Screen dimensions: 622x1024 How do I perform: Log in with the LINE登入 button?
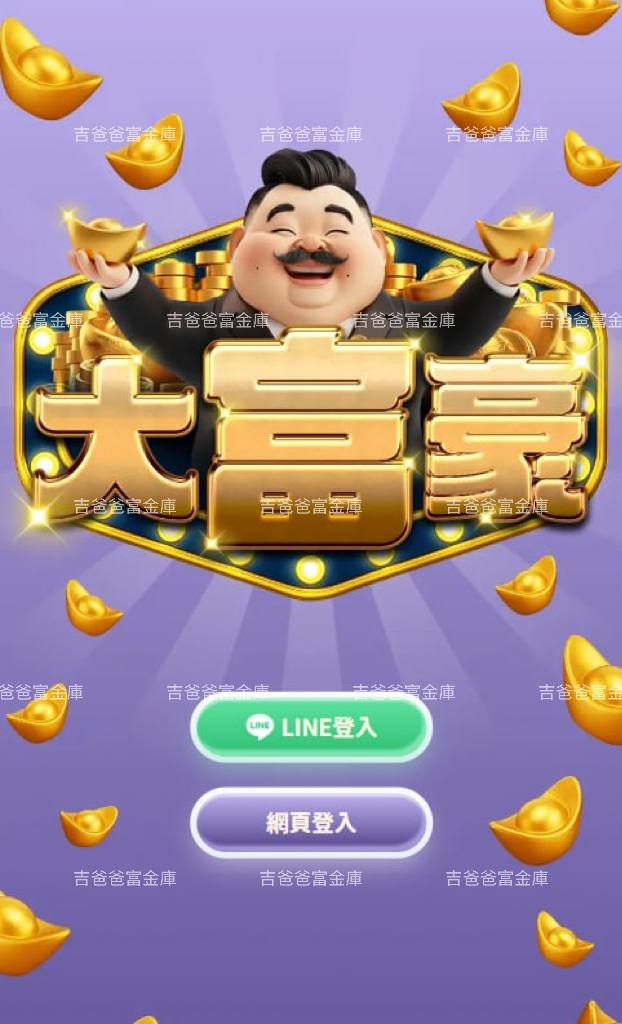tap(311, 727)
